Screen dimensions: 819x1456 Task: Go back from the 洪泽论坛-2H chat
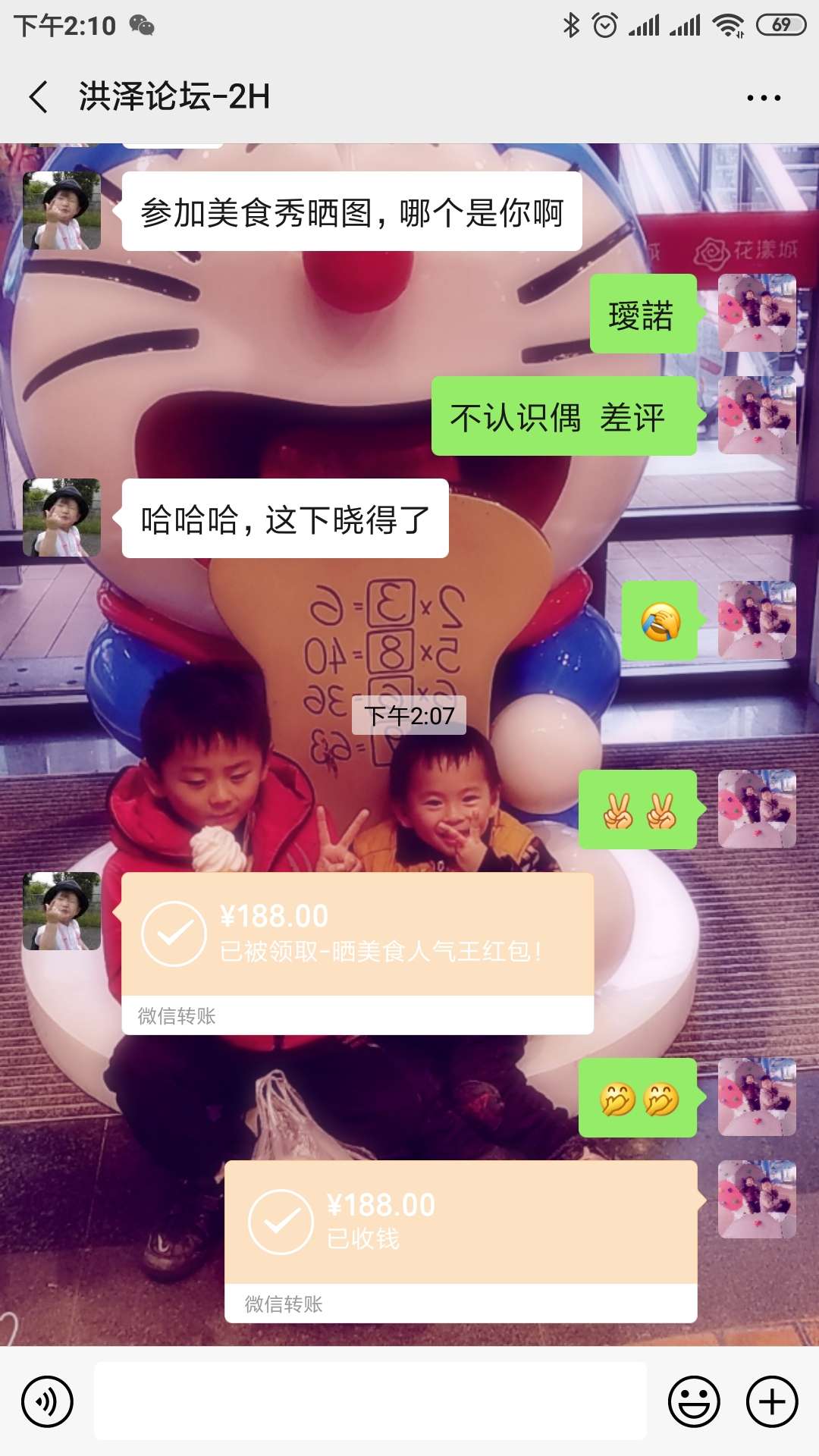tap(39, 97)
